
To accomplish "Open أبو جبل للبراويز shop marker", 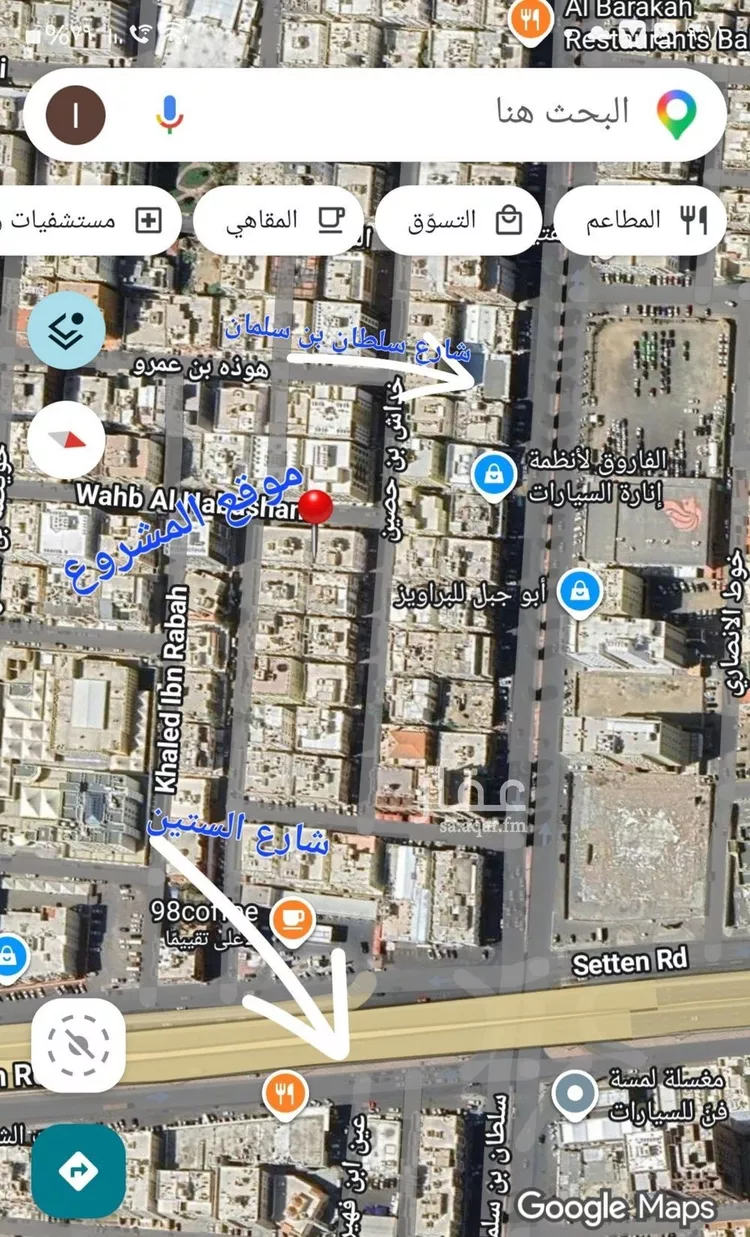I will coord(579,592).
